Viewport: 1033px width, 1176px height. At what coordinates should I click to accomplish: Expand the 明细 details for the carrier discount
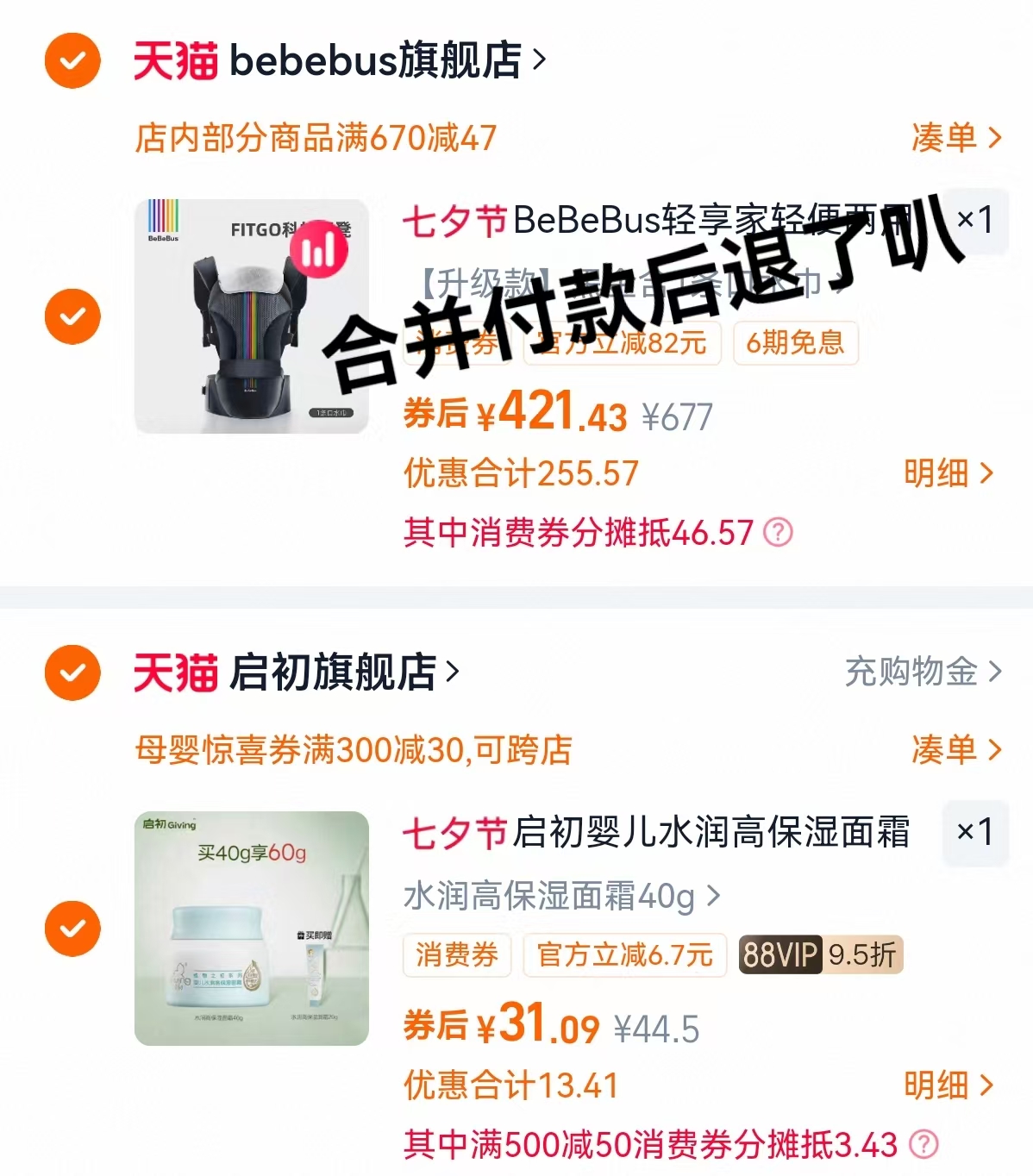pos(948,473)
